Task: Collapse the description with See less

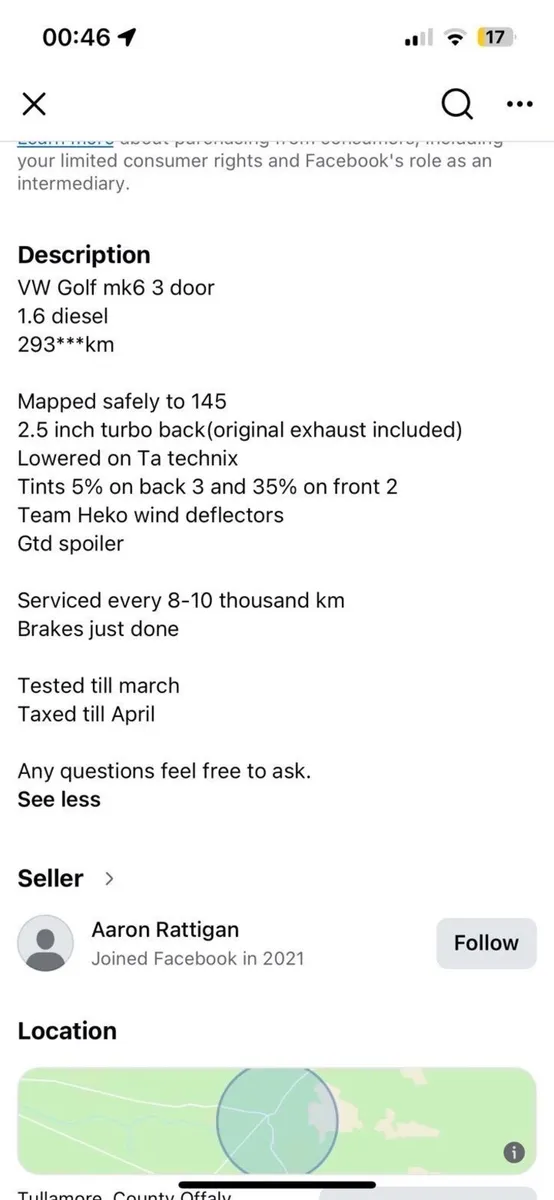Action: pos(59,799)
